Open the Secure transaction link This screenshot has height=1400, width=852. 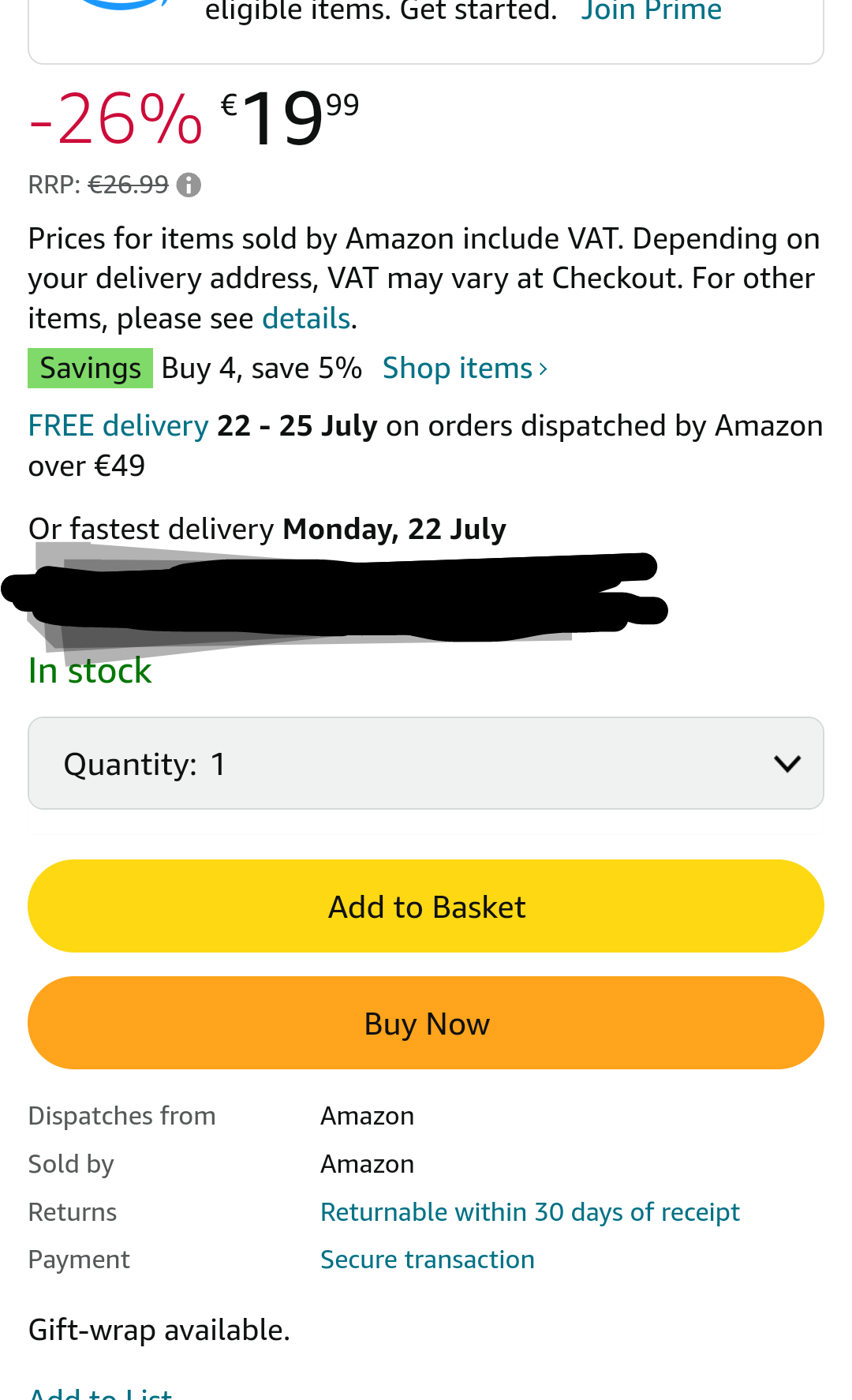(x=428, y=1260)
